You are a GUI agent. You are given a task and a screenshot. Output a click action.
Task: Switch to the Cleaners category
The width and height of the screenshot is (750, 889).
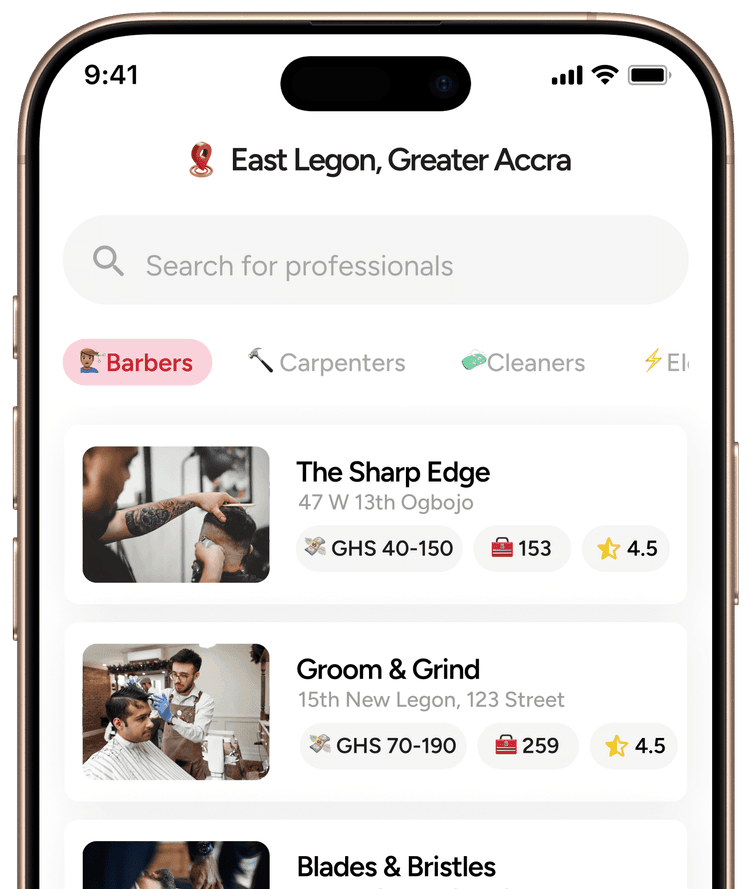pyautogui.click(x=523, y=362)
